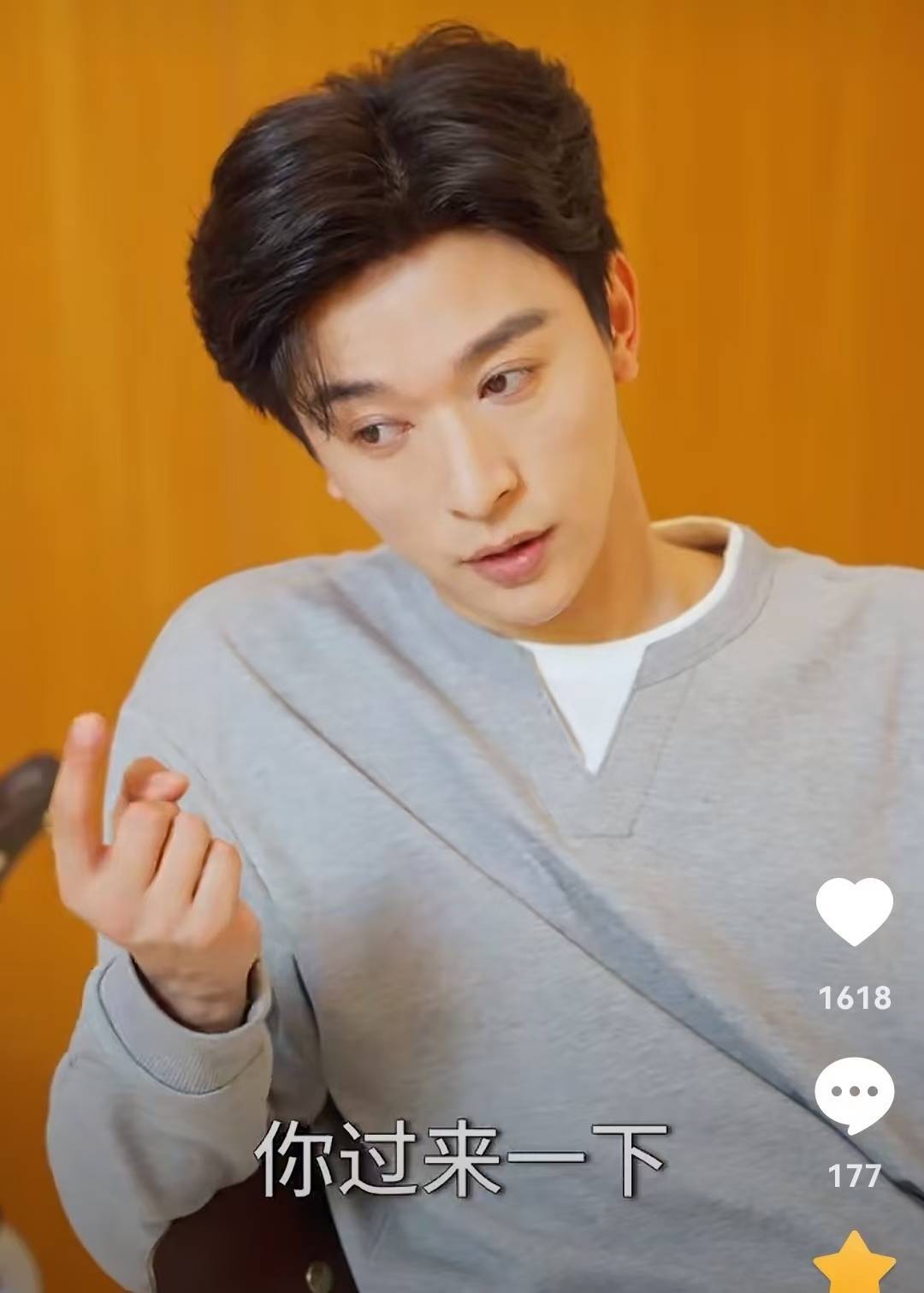Viewport: 924px width, 1293px height.
Task: Like this video with the heart icon
Action: pos(854,910)
